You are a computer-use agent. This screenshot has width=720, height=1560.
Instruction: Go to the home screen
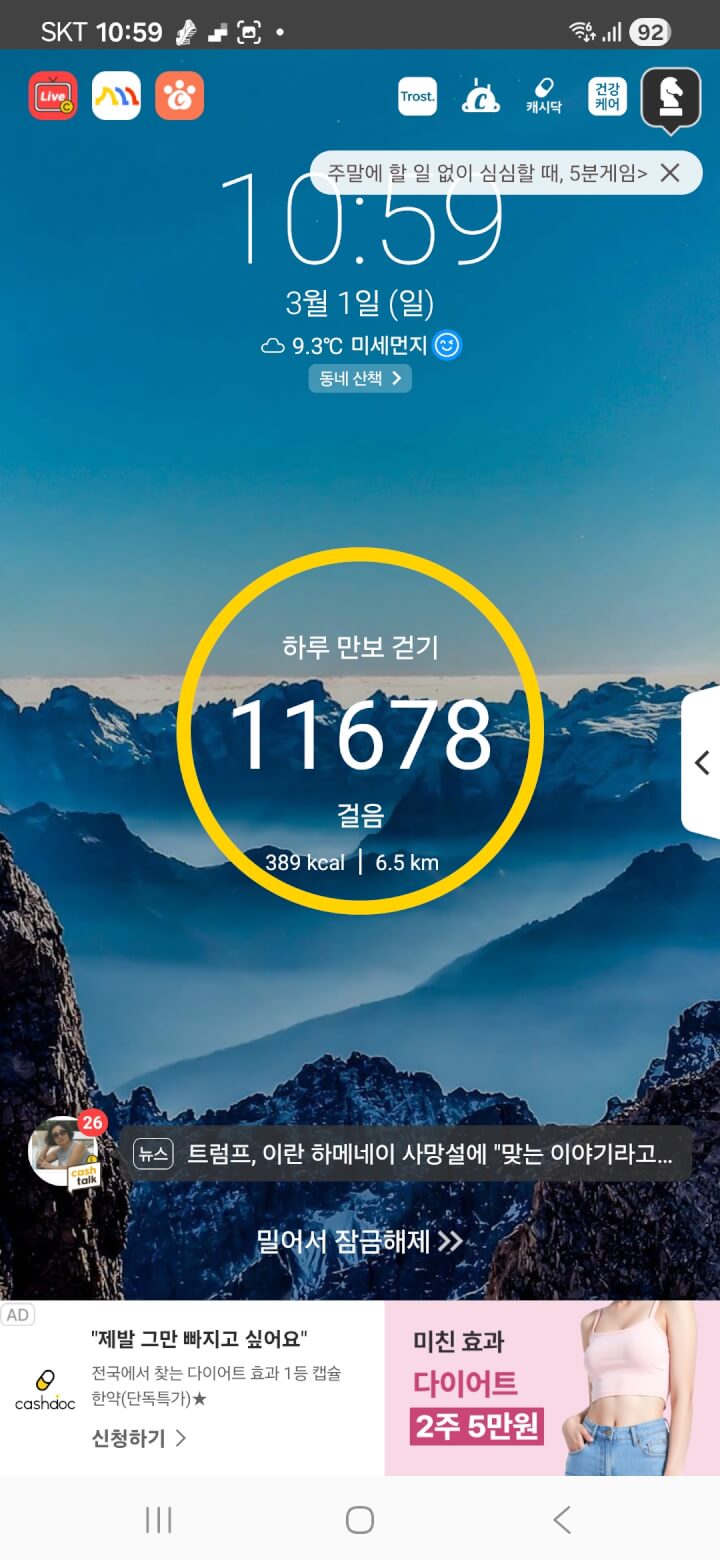point(360,1520)
